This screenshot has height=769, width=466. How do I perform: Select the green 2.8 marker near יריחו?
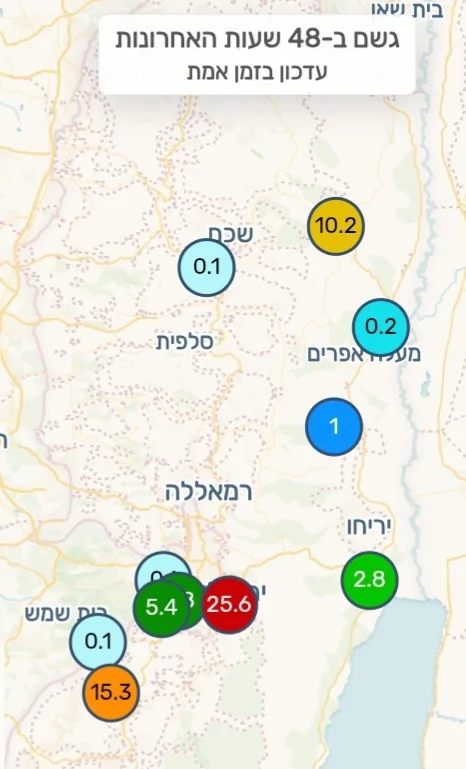pyautogui.click(x=369, y=580)
